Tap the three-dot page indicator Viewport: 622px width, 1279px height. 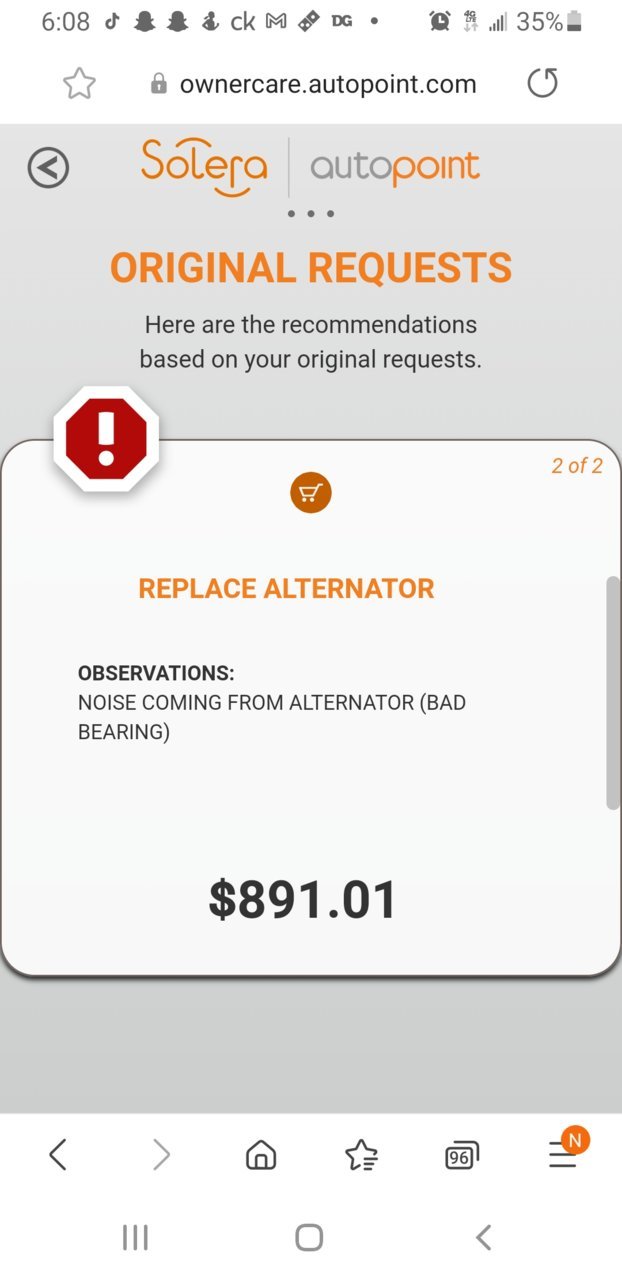(x=310, y=213)
